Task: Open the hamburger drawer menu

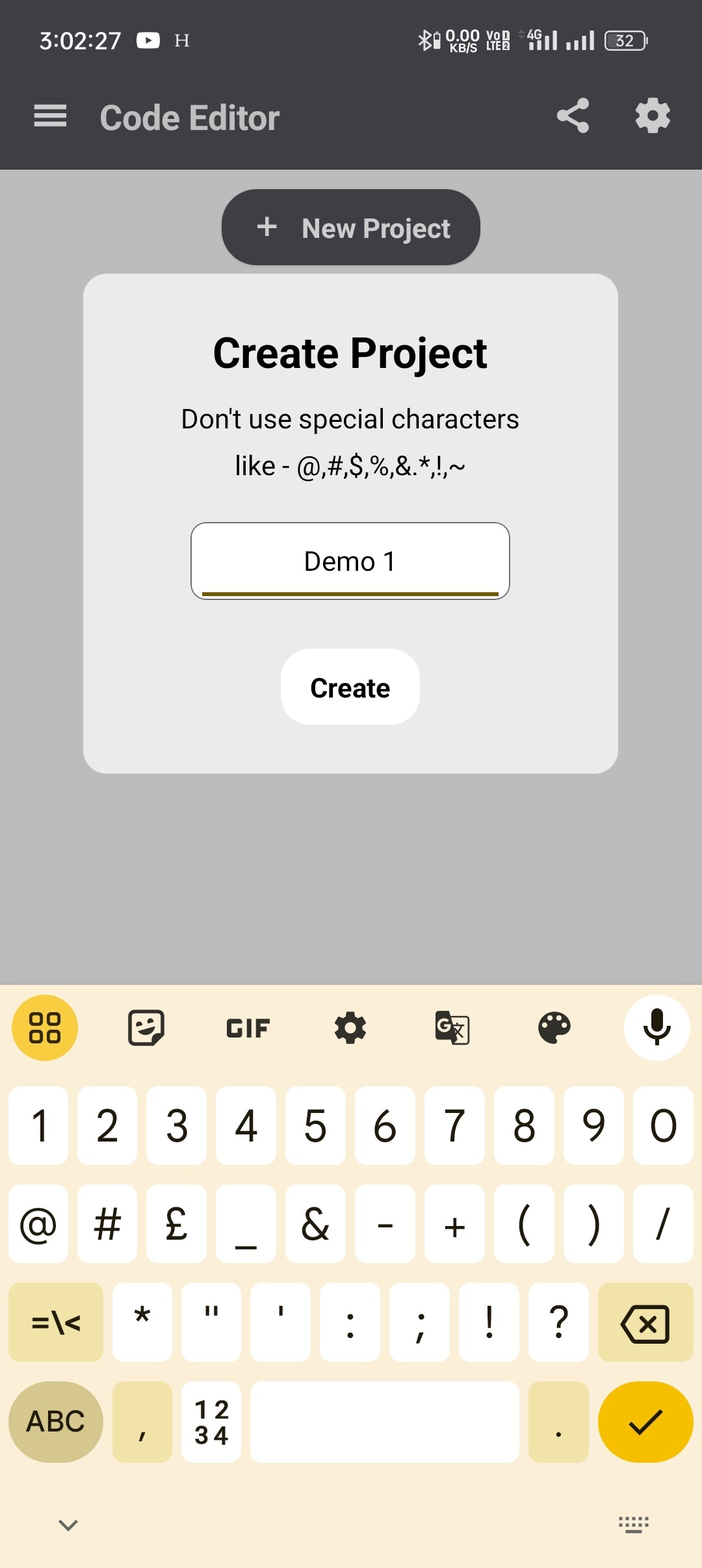Action: [50, 116]
